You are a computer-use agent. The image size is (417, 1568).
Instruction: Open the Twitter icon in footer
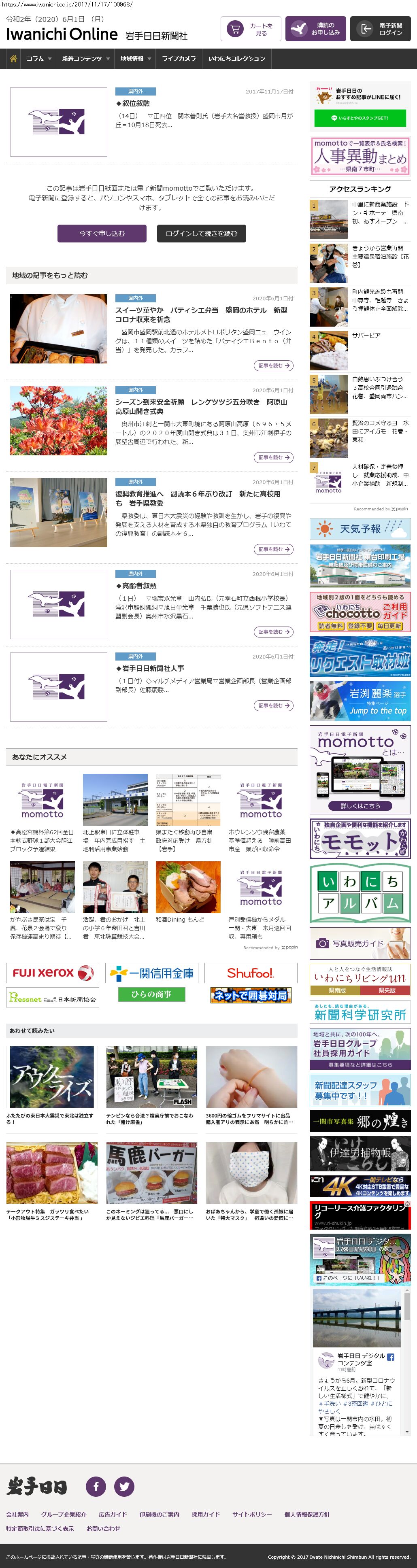pos(124,1486)
